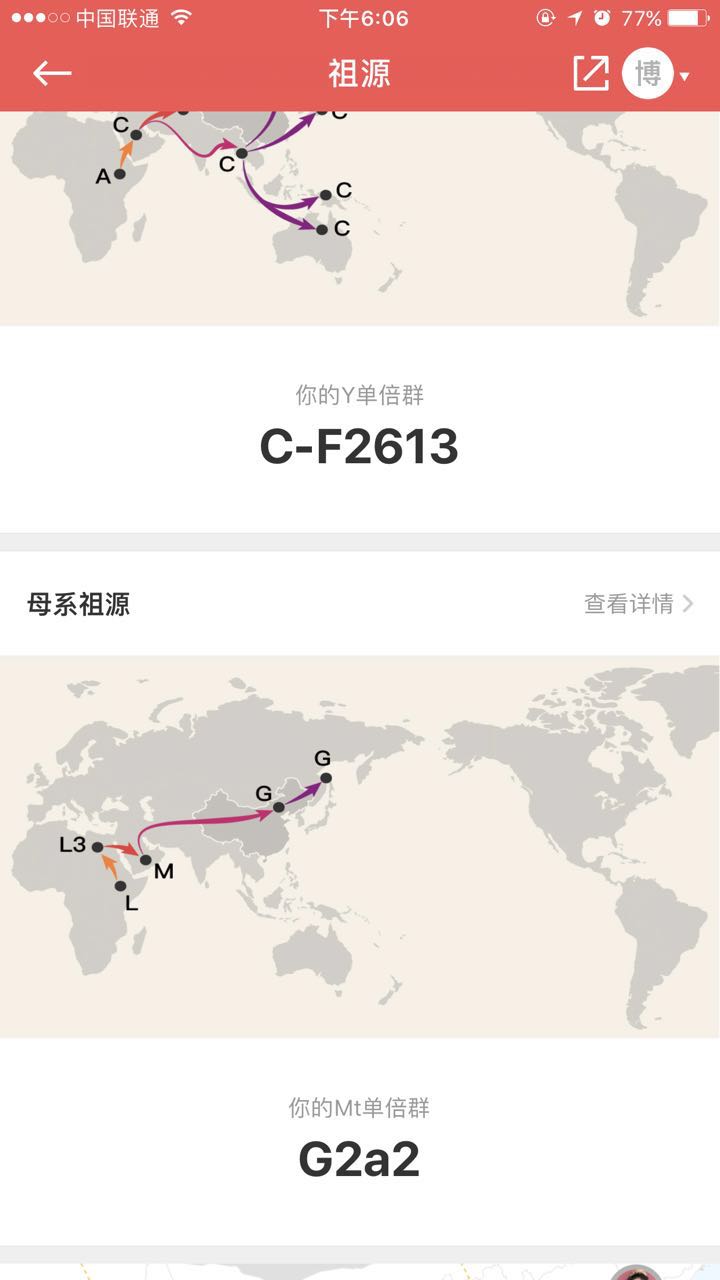
Task: Open the maternal ancestry migration map
Action: pos(360,845)
